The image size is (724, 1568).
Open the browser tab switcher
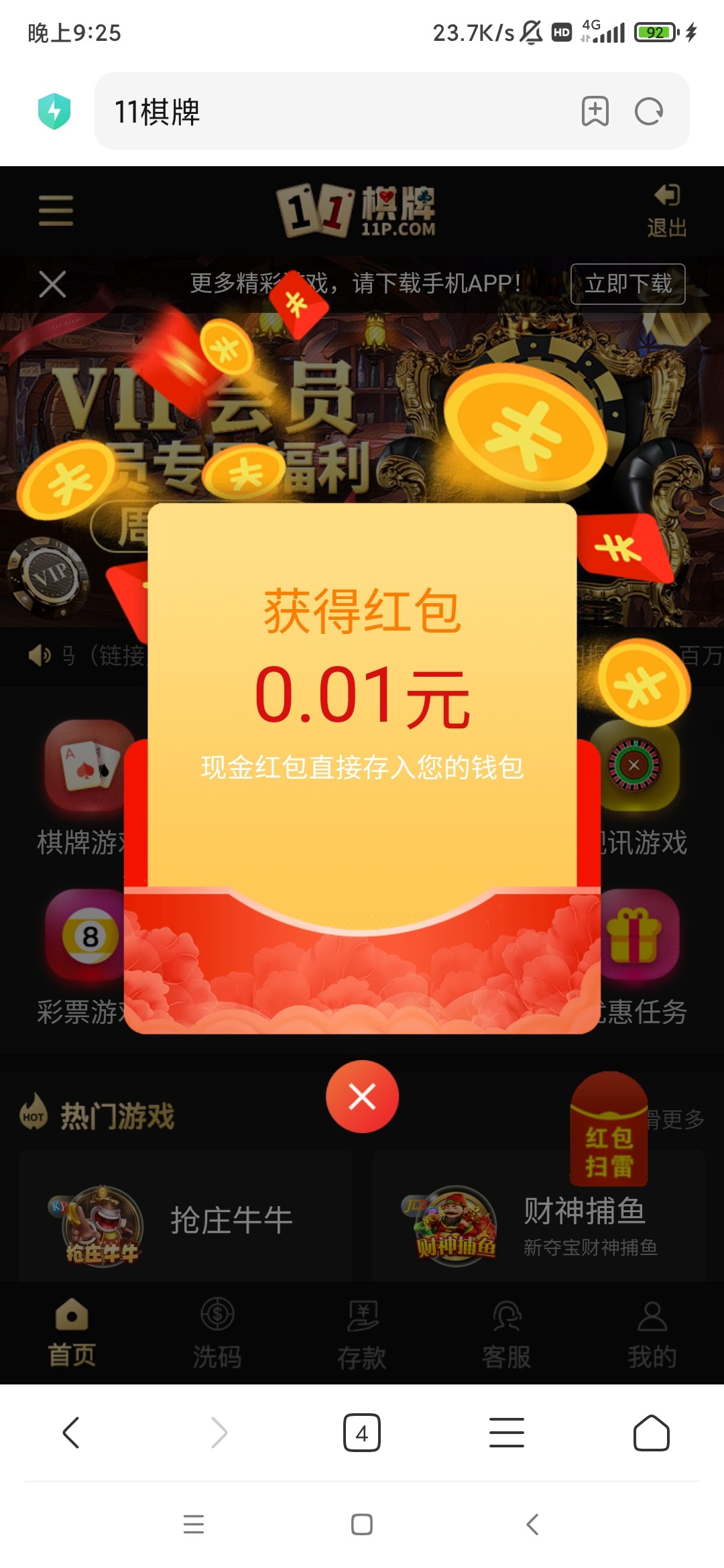click(x=362, y=1433)
